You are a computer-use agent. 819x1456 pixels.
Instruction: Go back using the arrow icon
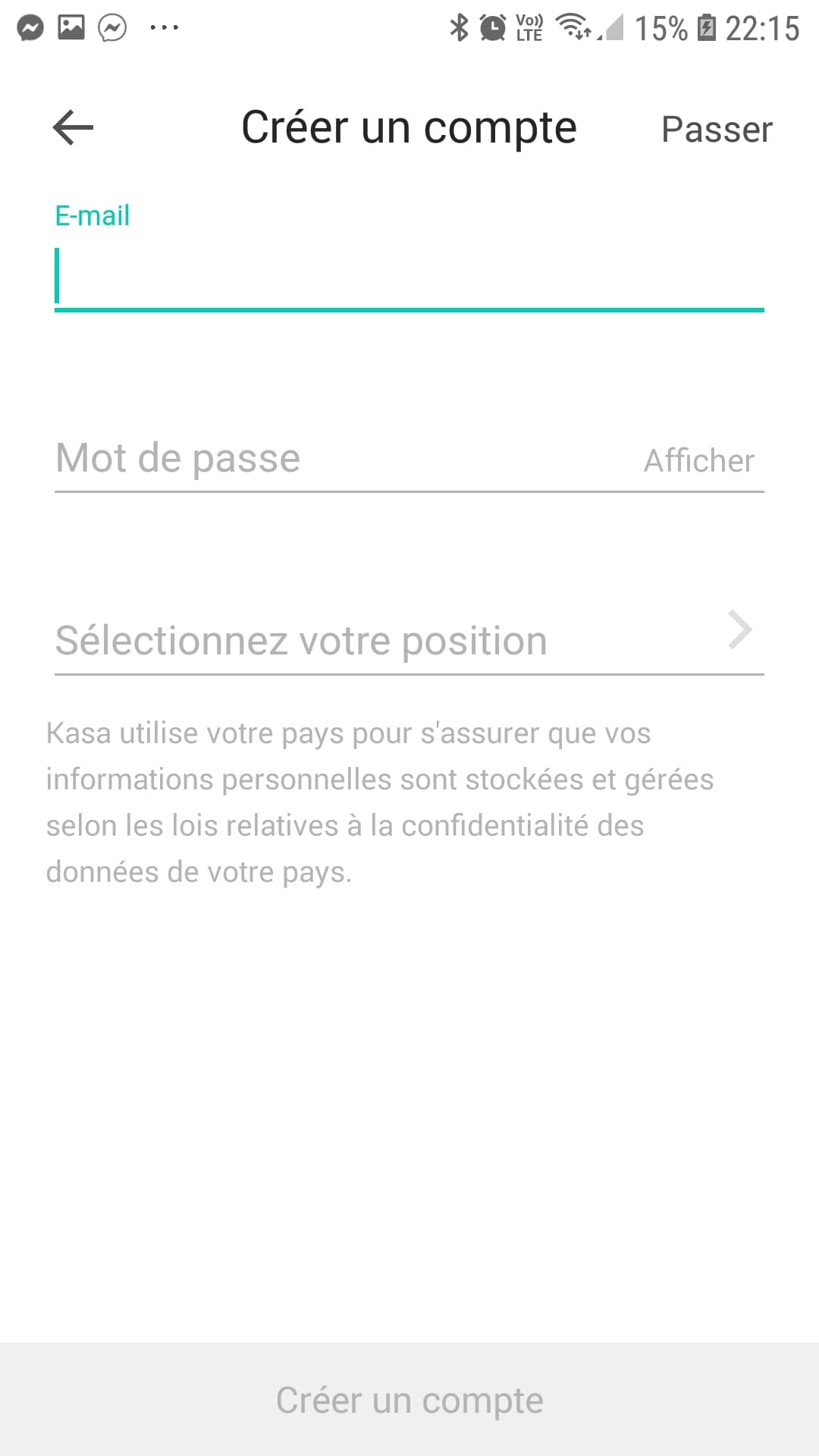73,127
